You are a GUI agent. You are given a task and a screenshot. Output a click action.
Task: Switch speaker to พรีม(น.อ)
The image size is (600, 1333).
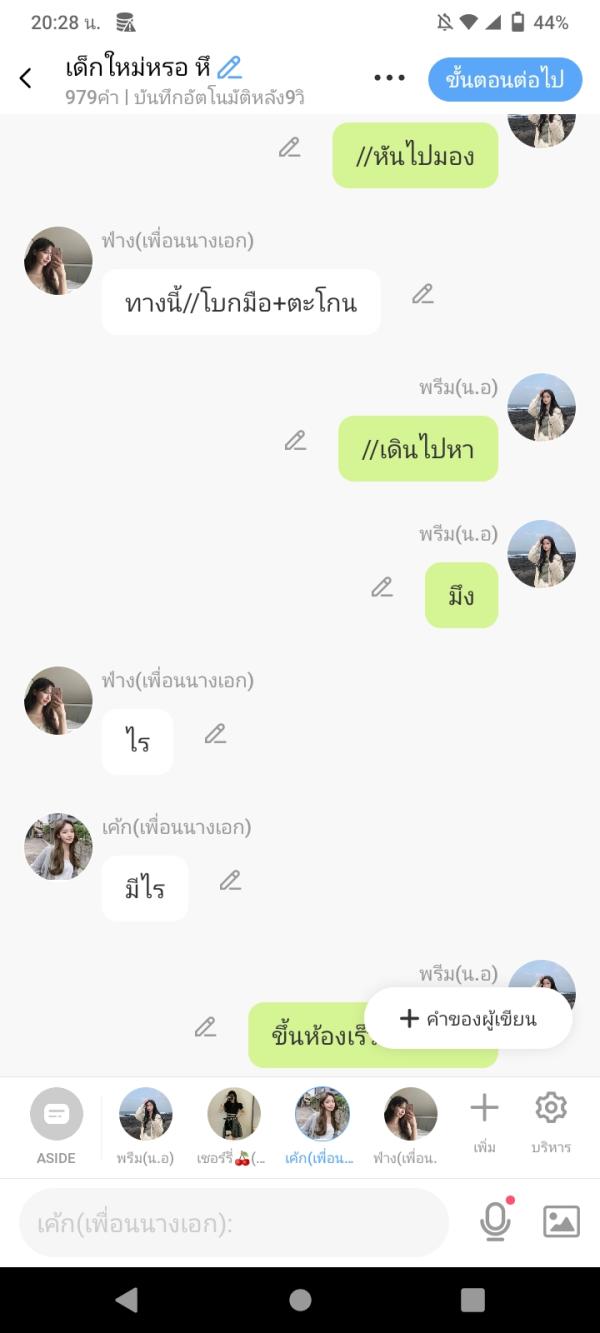[146, 1125]
